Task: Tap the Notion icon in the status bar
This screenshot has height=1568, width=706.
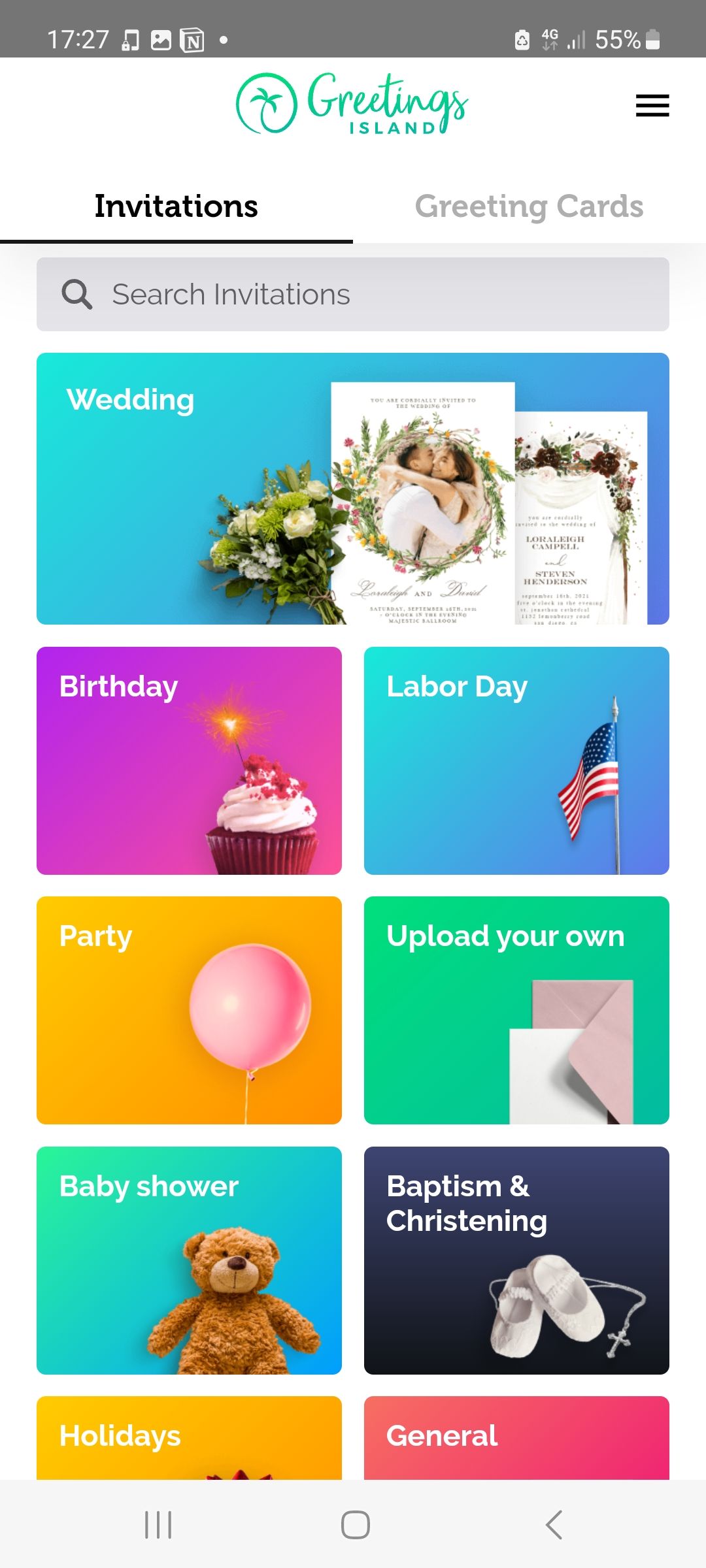Action: [190, 39]
